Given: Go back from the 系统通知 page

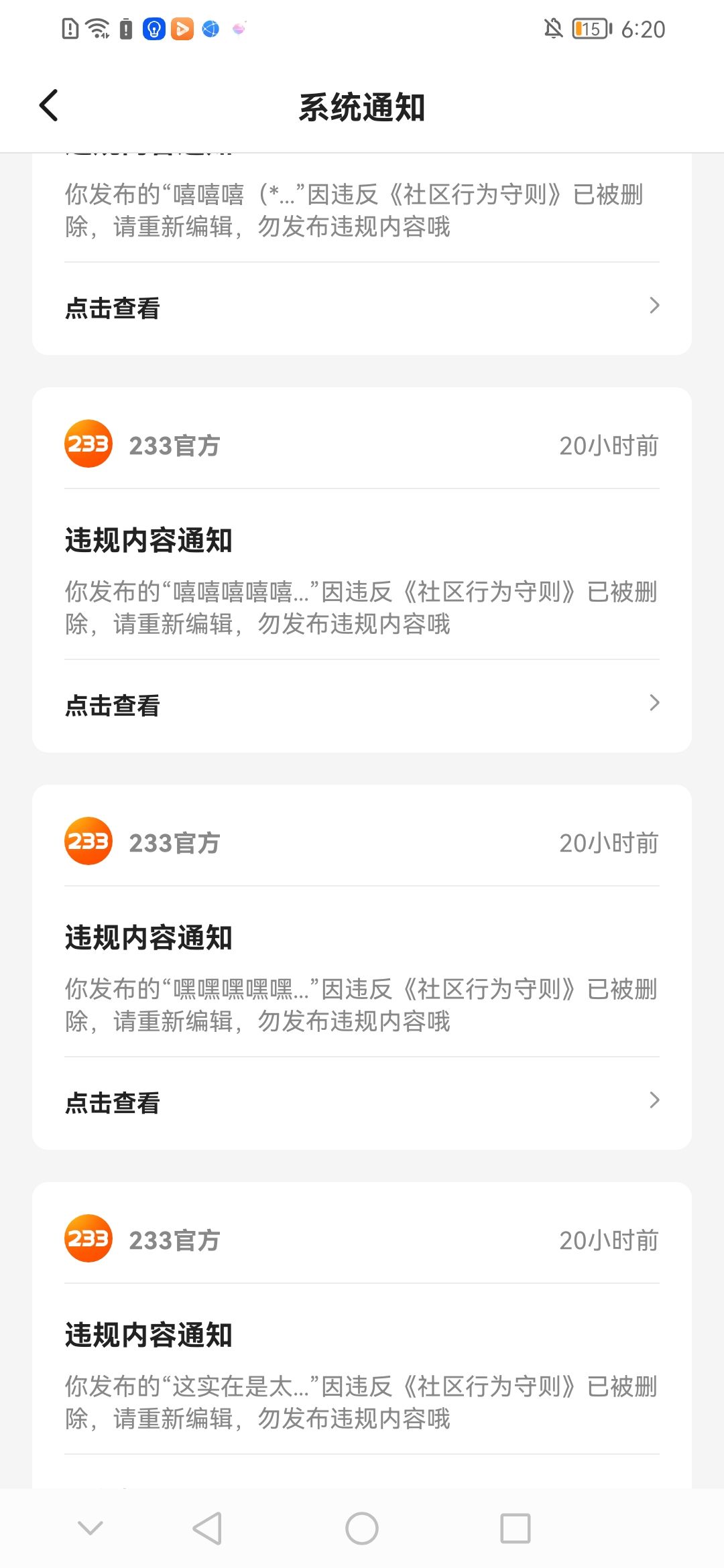Looking at the screenshot, I should point(49,106).
